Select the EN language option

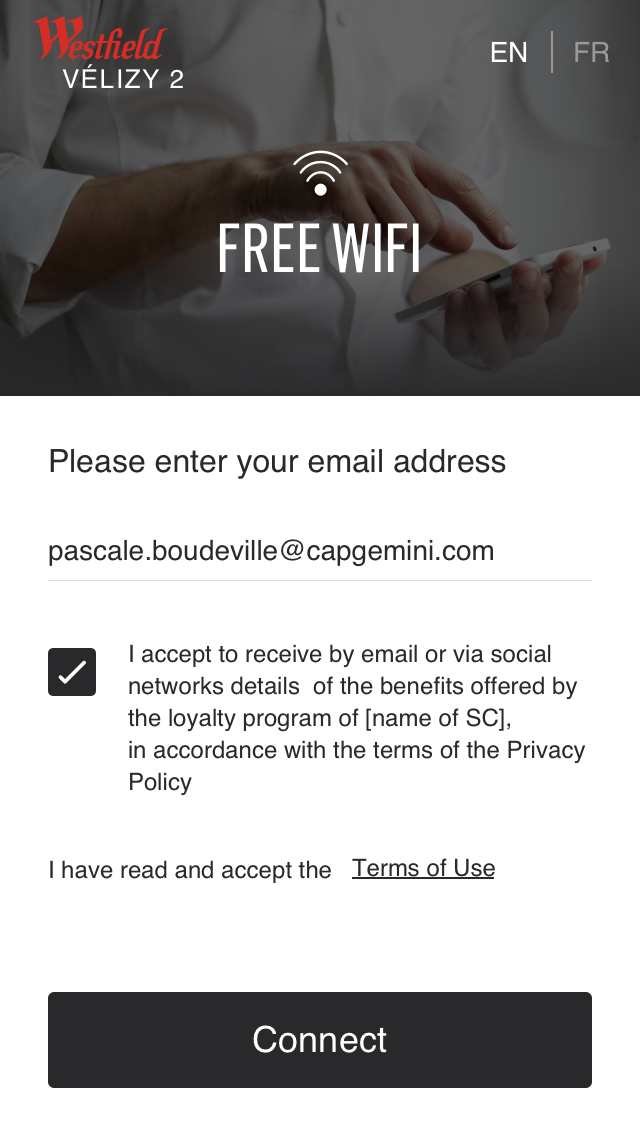[508, 52]
